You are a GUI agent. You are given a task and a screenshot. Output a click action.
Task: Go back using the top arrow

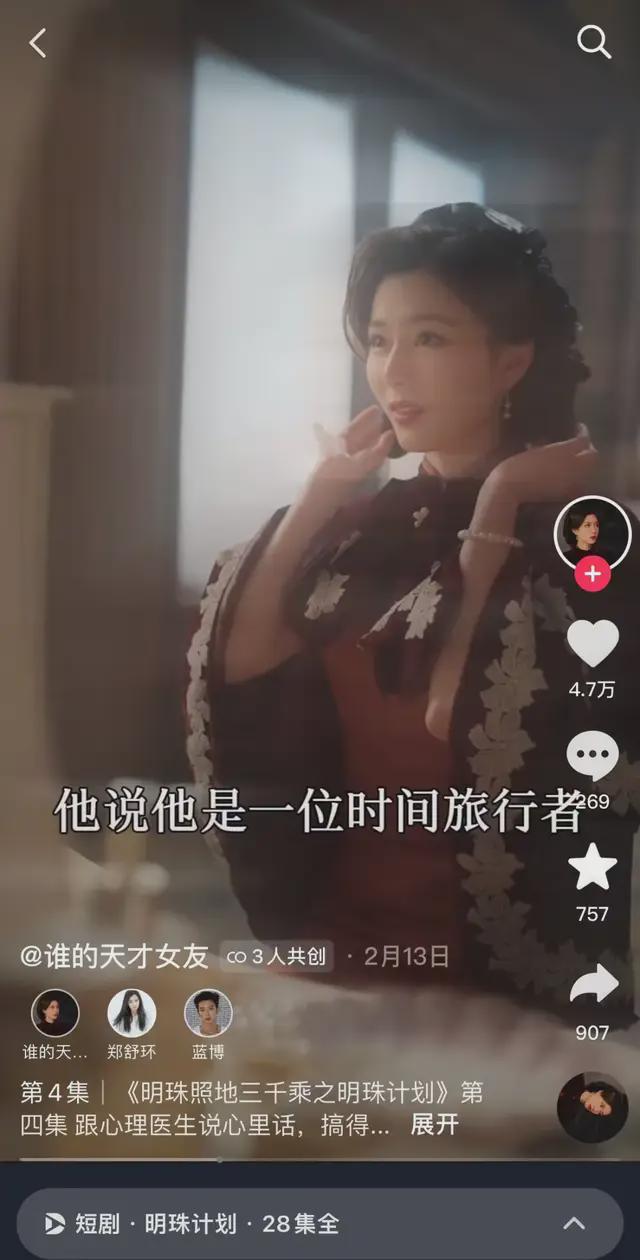38,43
